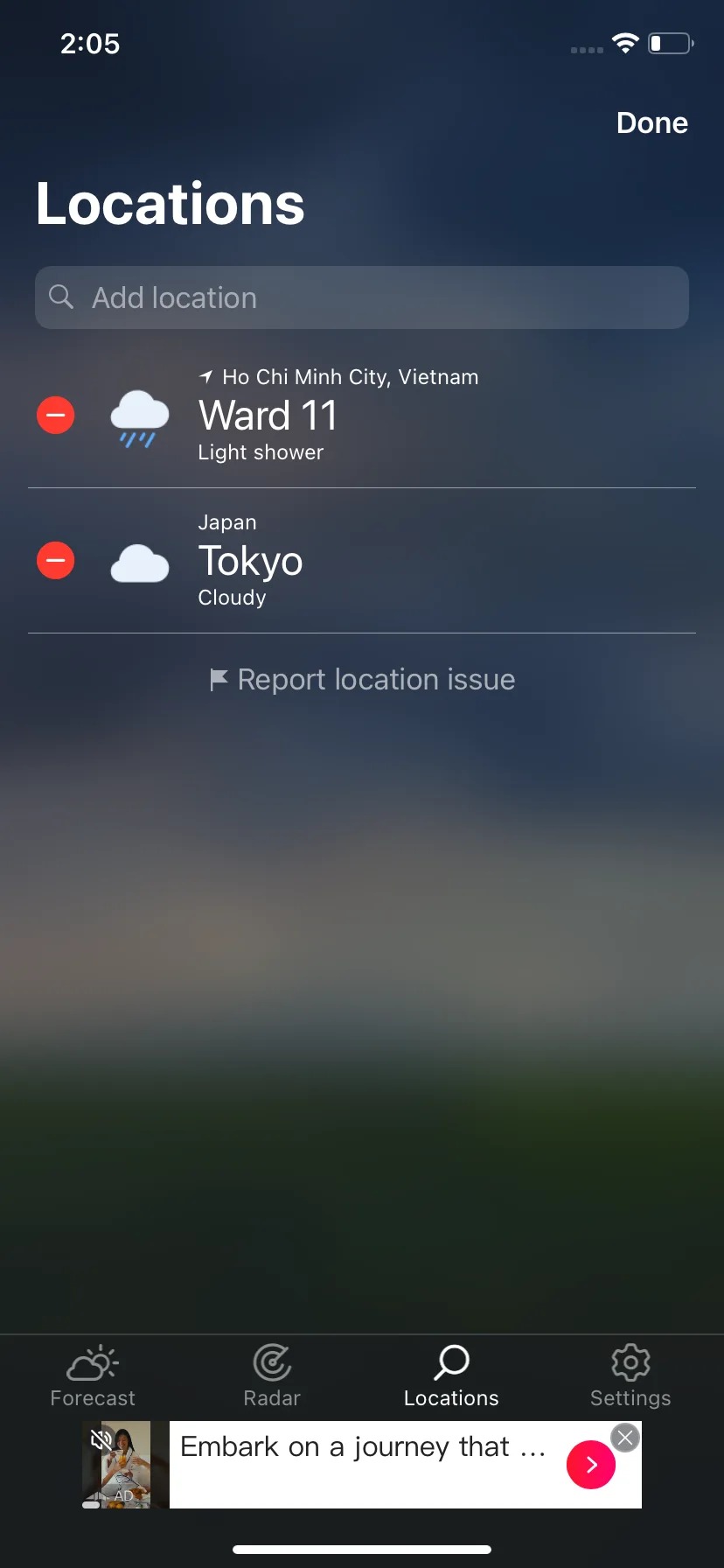This screenshot has height=1568, width=724.
Task: Select the Locations tab
Action: (451, 1375)
